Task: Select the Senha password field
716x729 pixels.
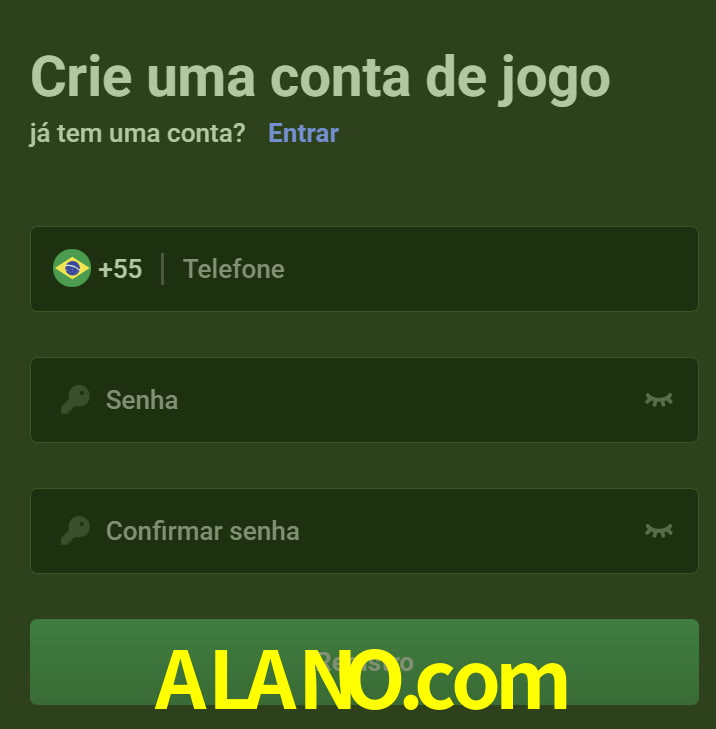Action: [x=360, y=400]
